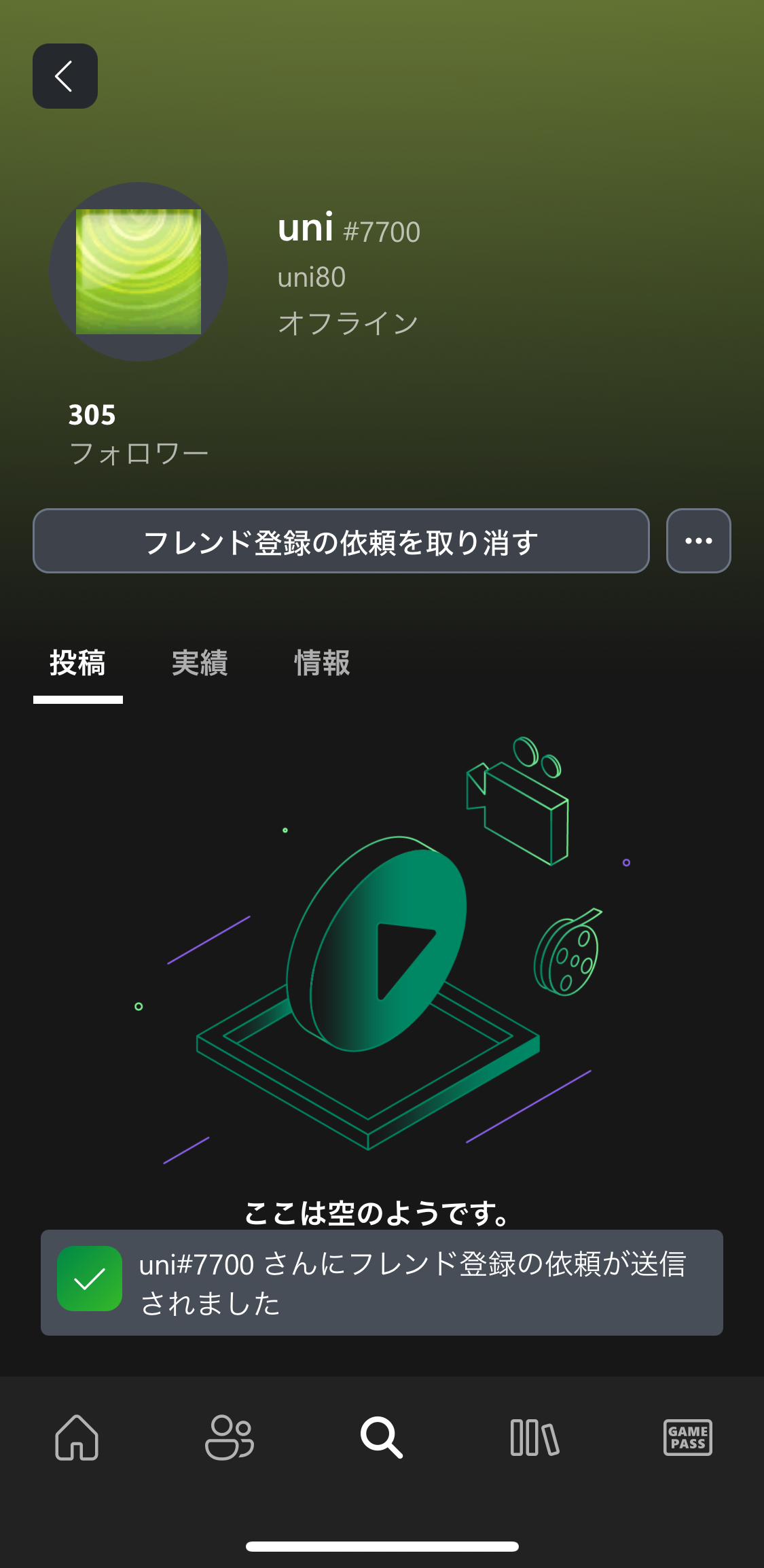Open the home tab in bottom bar
Image resolution: width=764 pixels, height=1568 pixels.
tap(77, 1437)
